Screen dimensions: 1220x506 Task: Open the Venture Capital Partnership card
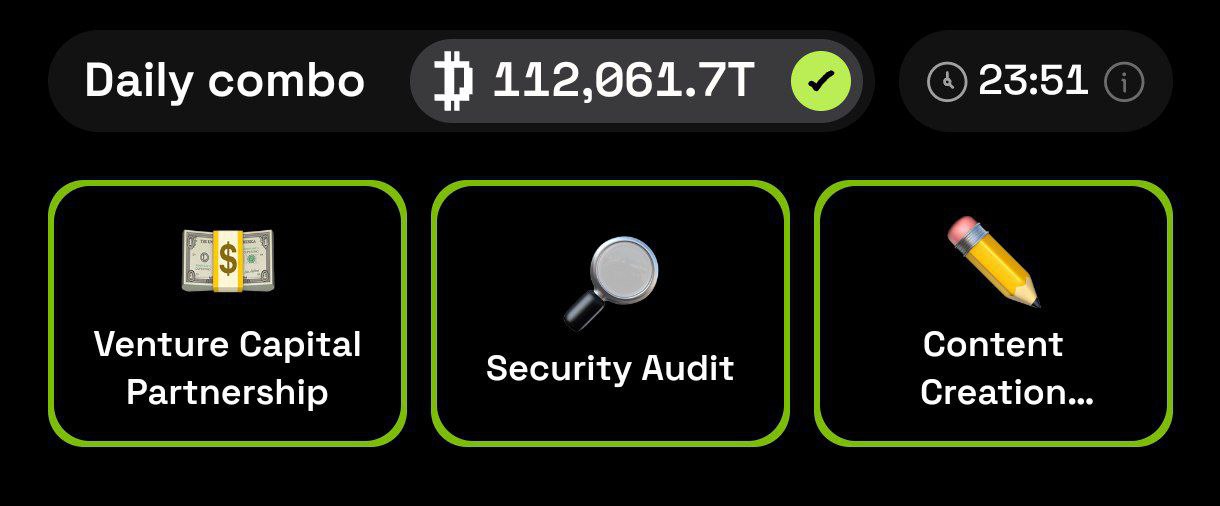(x=228, y=313)
